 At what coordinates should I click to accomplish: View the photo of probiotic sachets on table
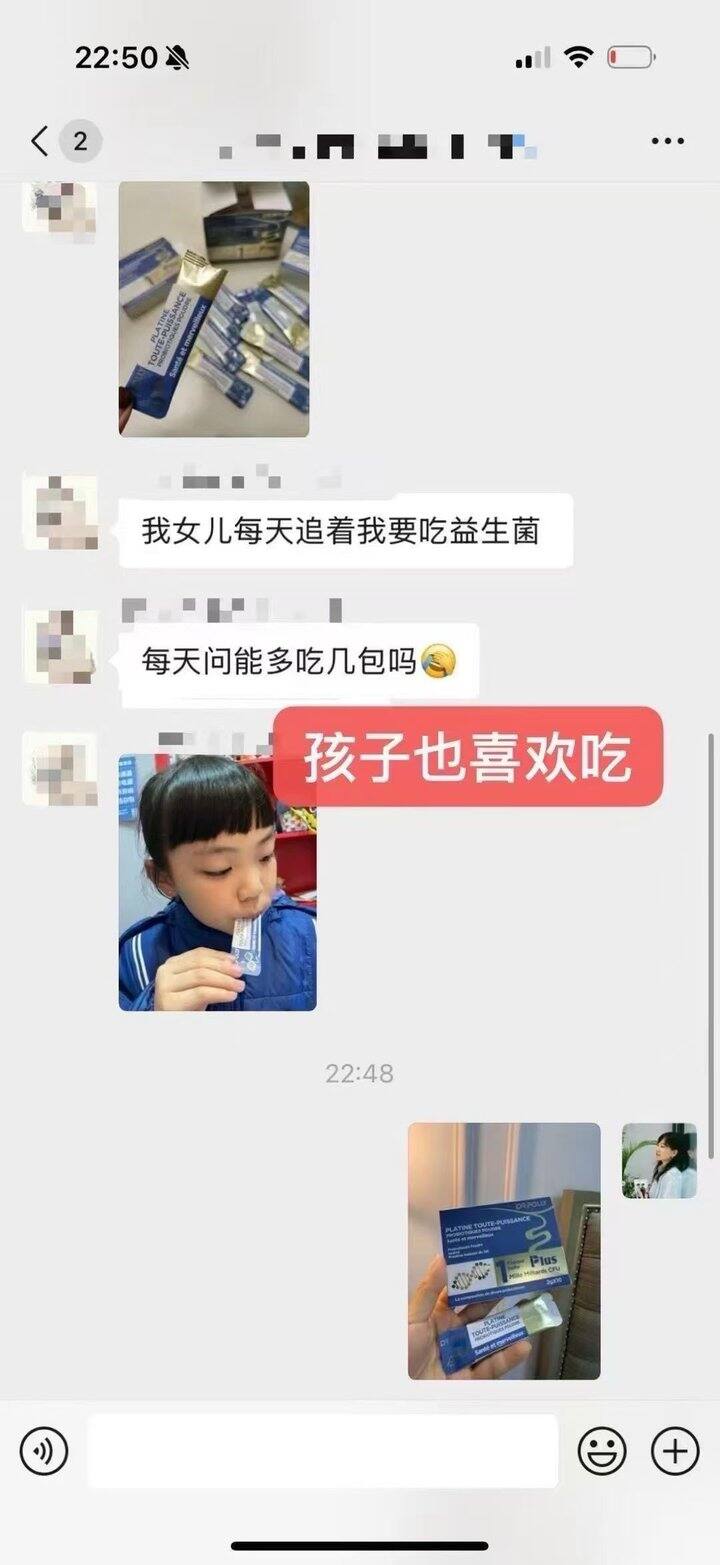pos(214,309)
